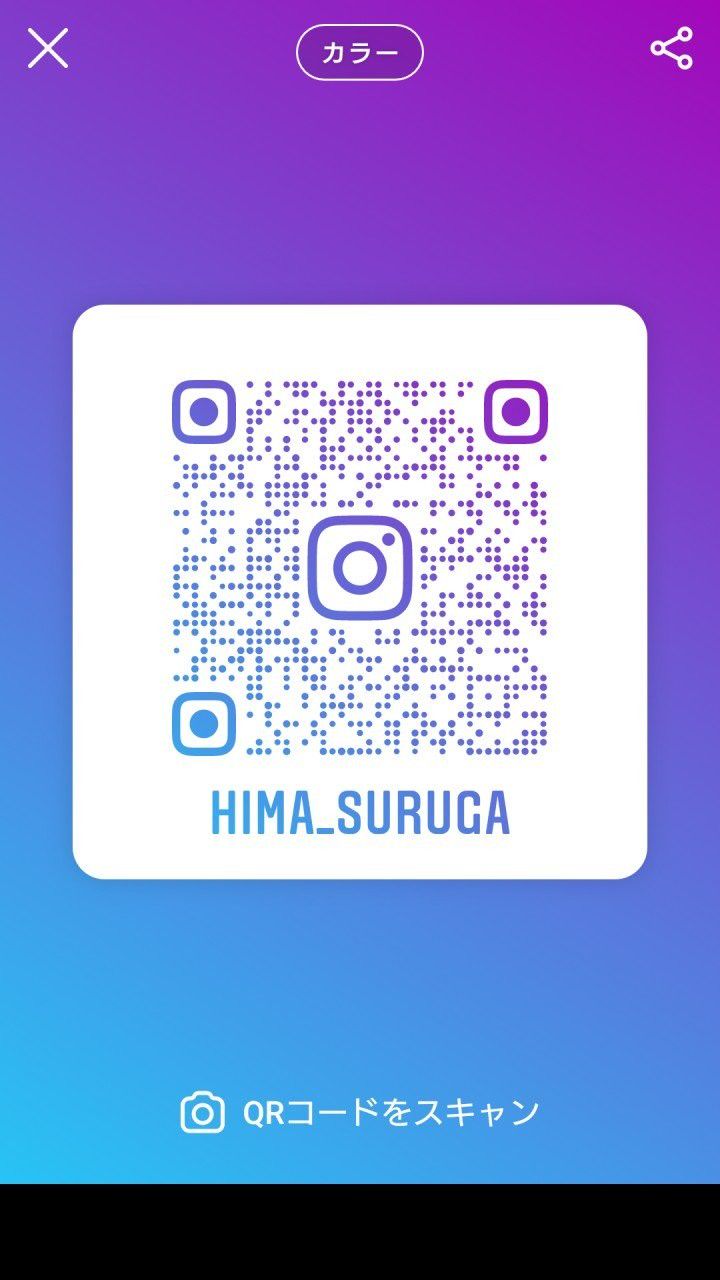Viewport: 720px width, 1280px height.
Task: Tap the カラー background style button
Action: 360,52
